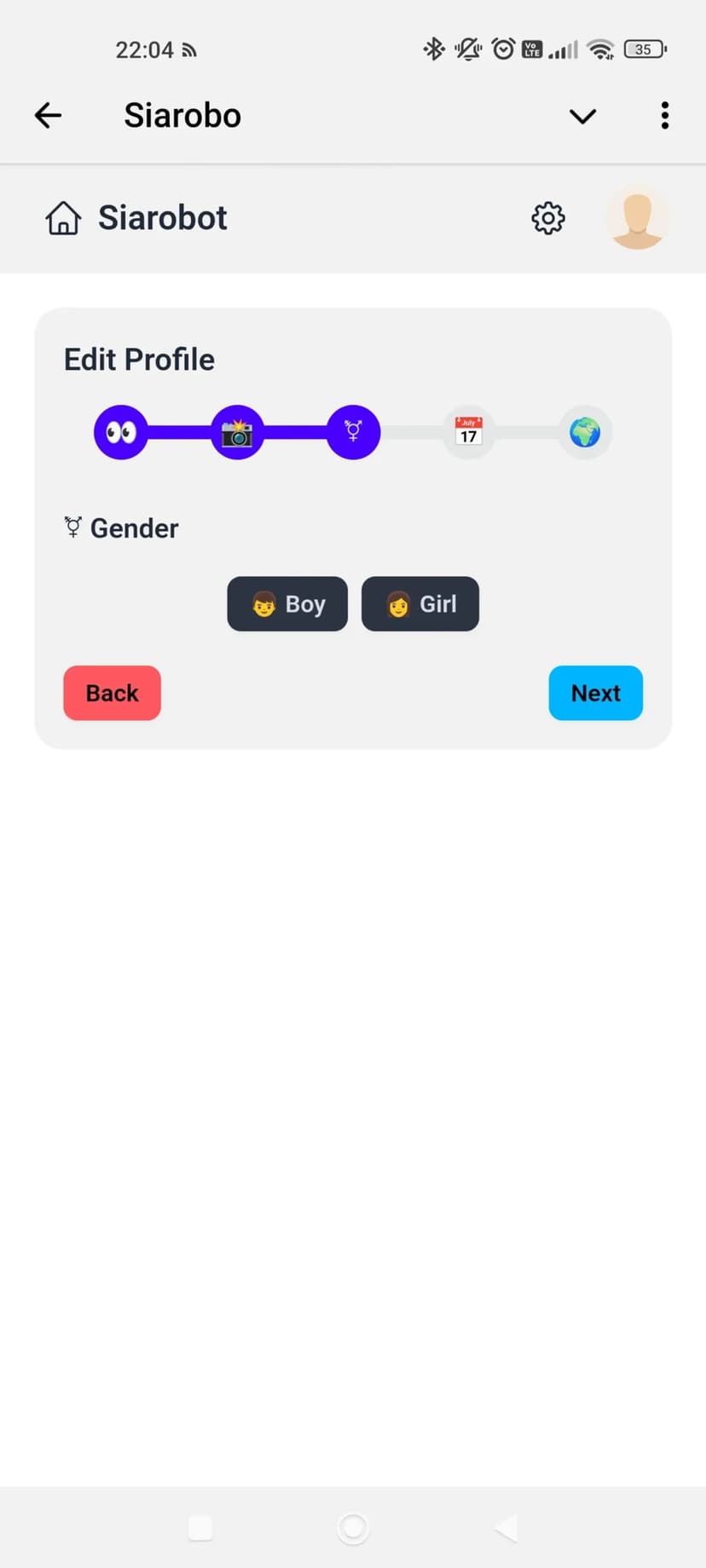Tap the system home navigation button
706x1568 pixels.
click(x=353, y=1528)
